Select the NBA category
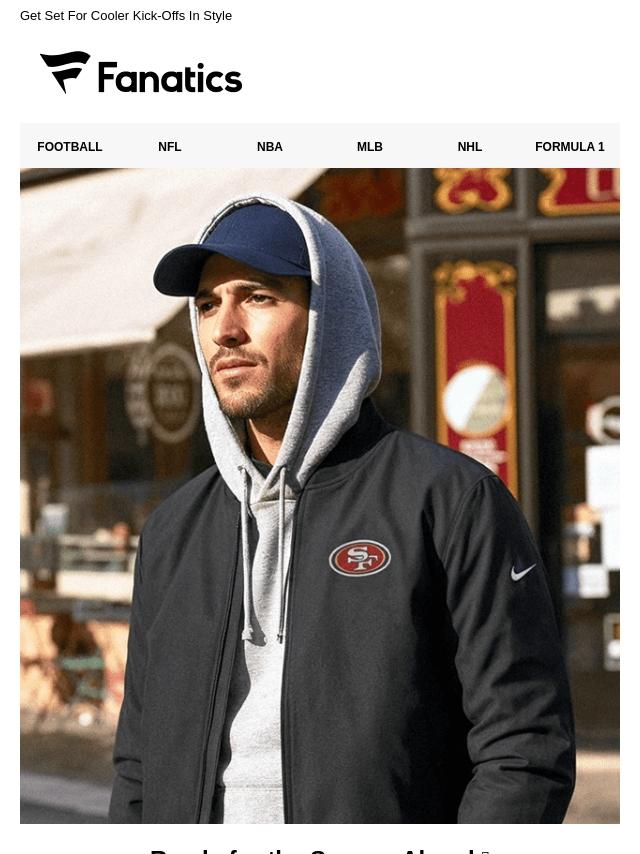Screen dimensions: 640x854 pyautogui.click(x=270, y=147)
